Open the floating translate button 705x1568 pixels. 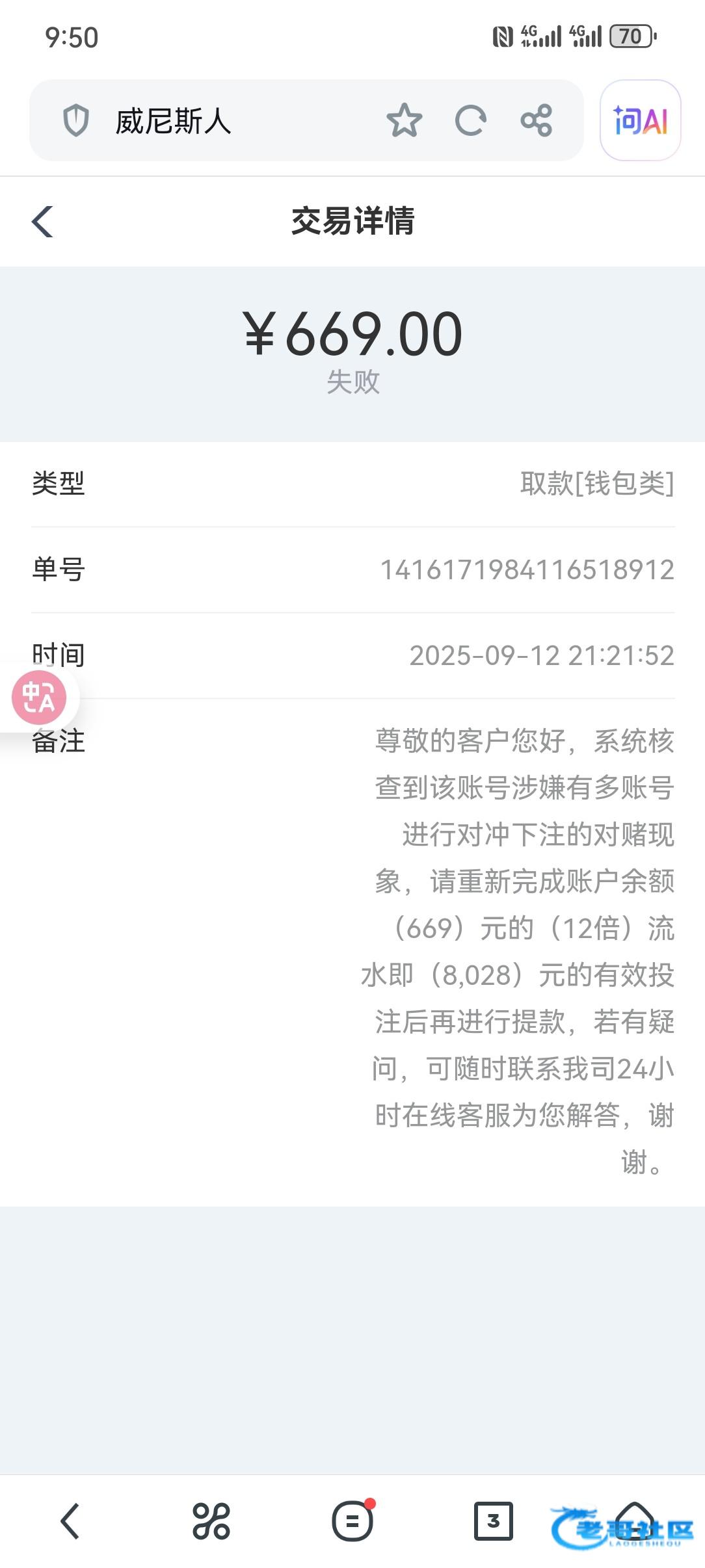coord(40,698)
